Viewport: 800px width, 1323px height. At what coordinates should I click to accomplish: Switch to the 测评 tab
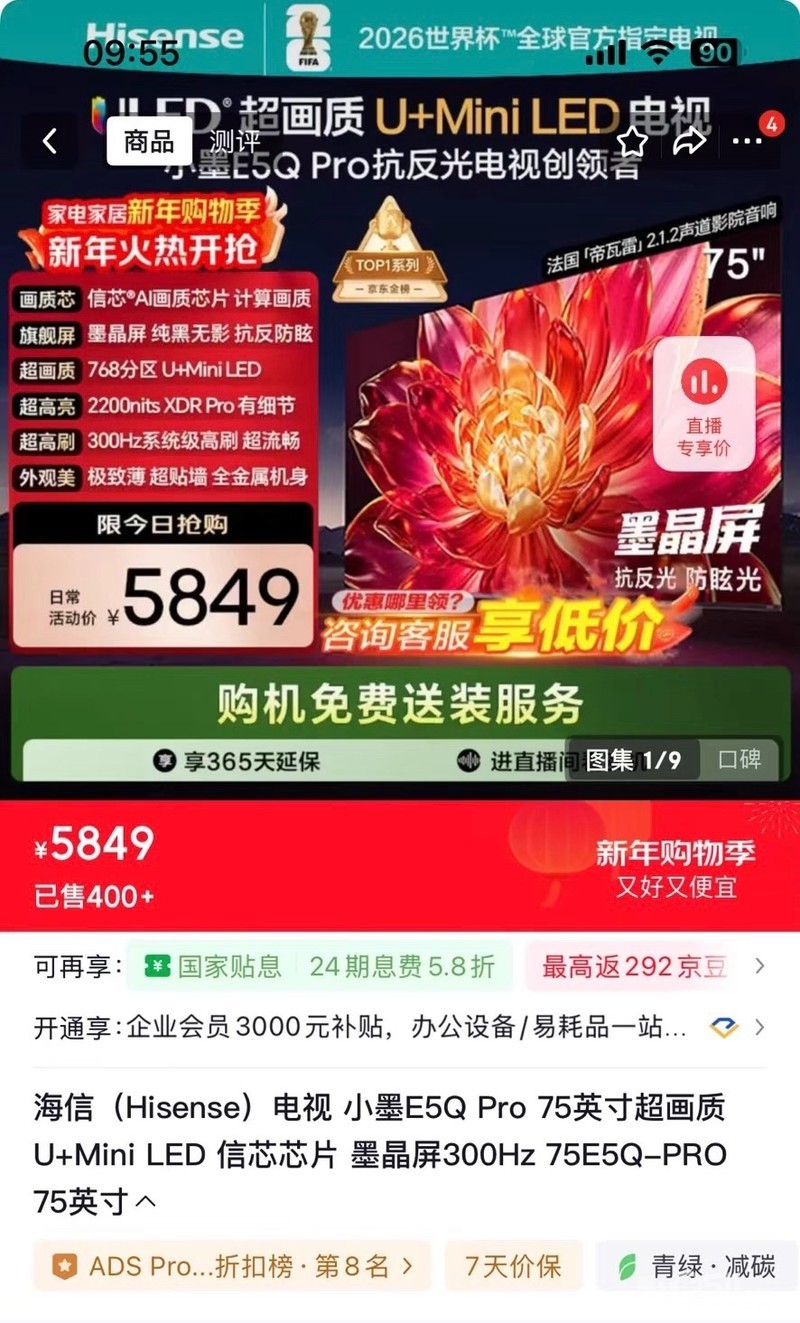pos(234,142)
